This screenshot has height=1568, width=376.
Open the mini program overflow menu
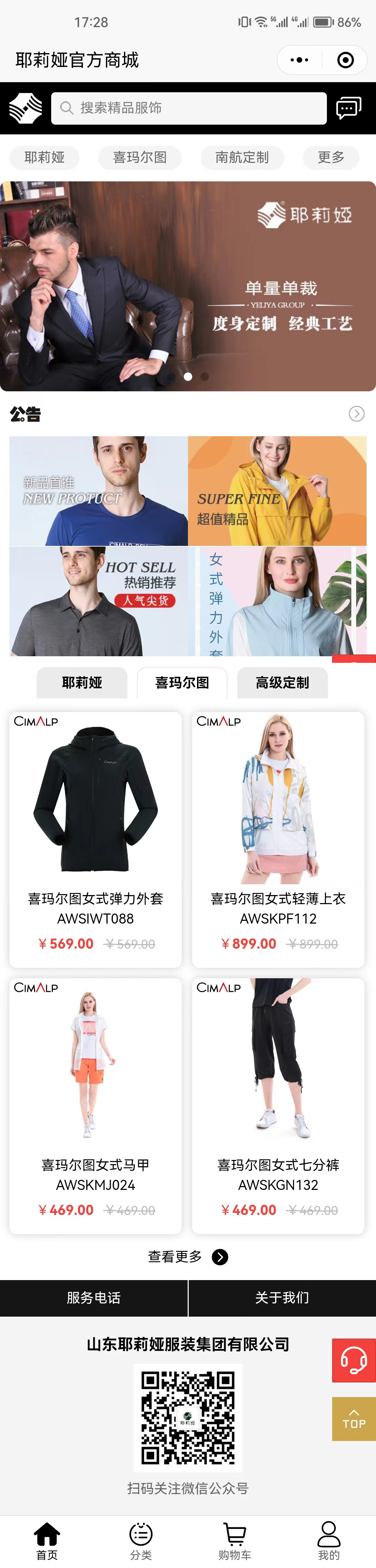click(299, 60)
